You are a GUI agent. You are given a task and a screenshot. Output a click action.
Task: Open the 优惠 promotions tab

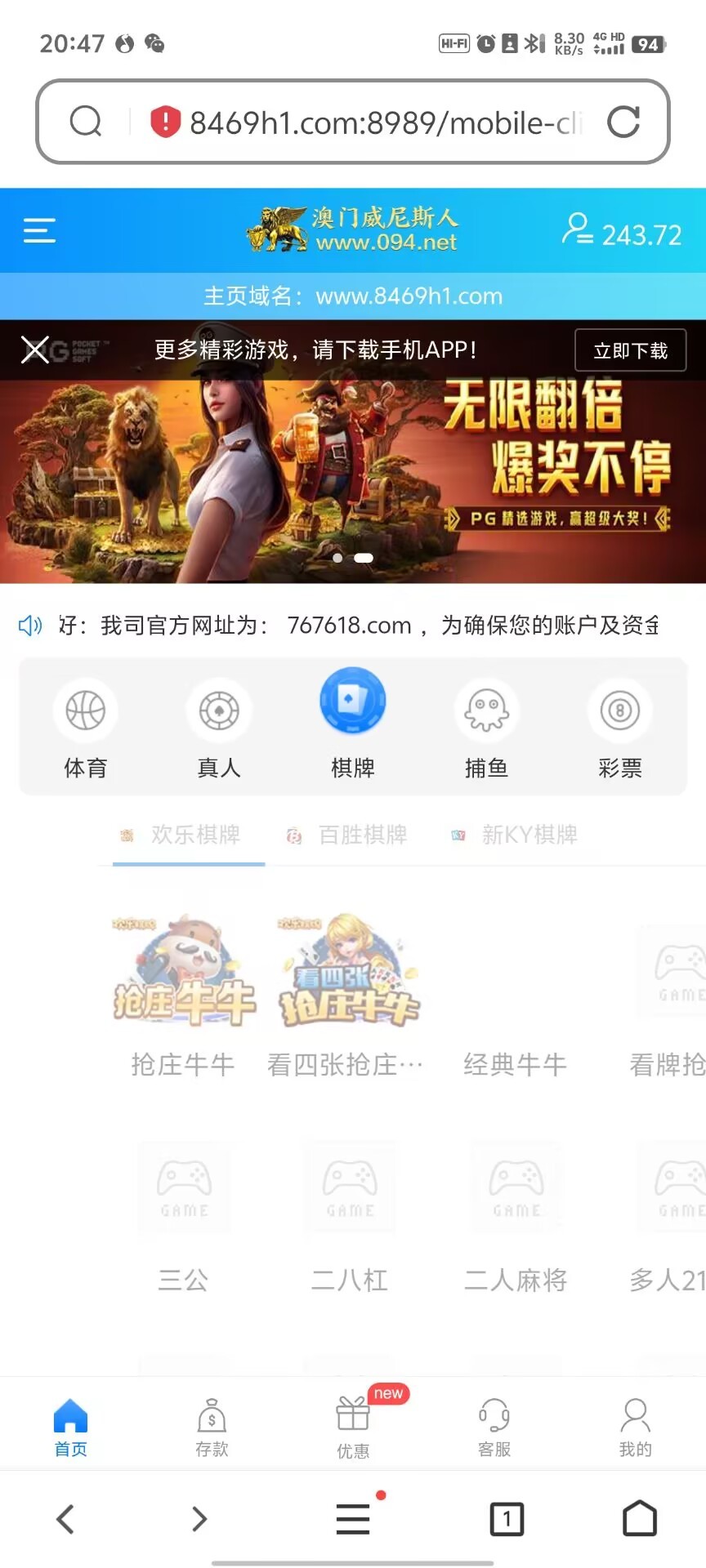(353, 1426)
